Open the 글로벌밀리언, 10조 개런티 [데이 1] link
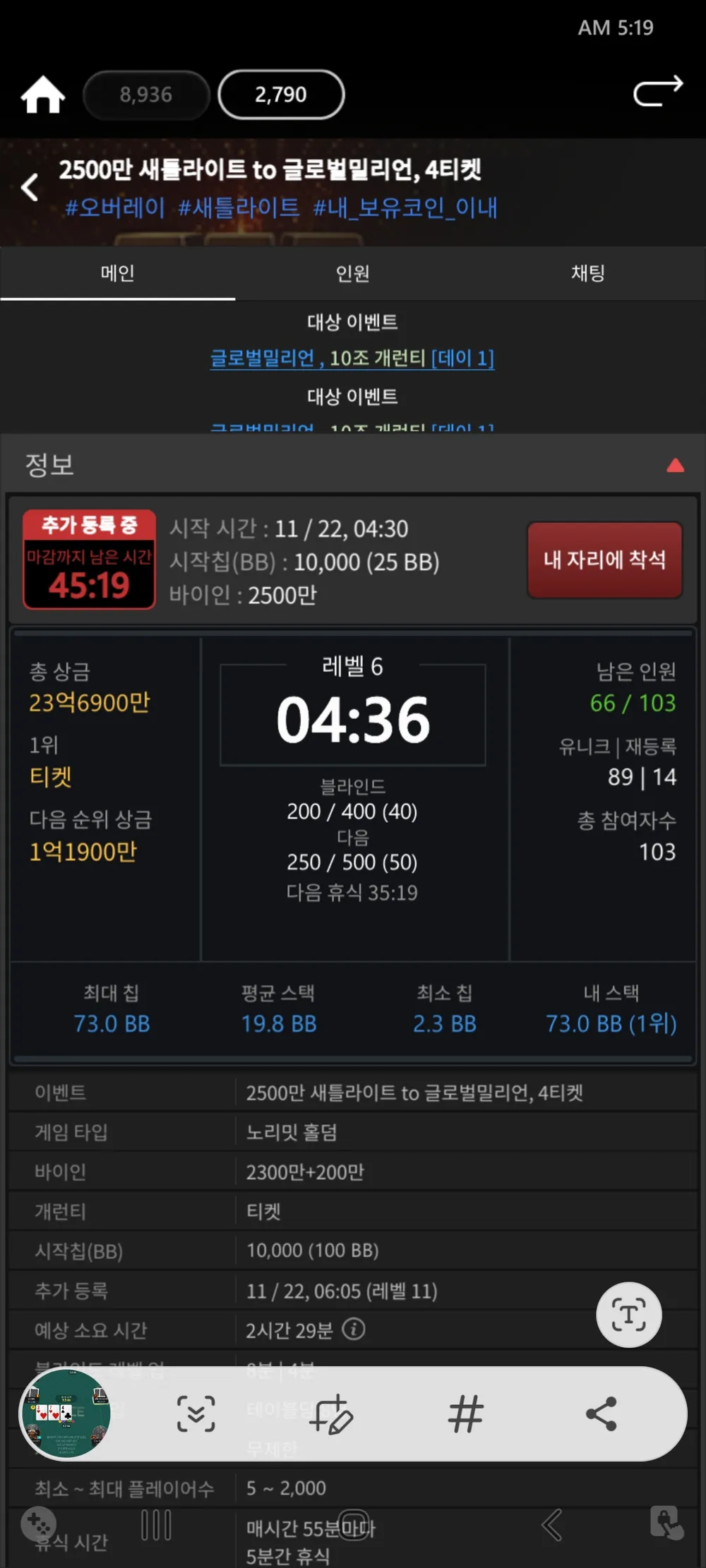The image size is (706, 1568). 352,358
